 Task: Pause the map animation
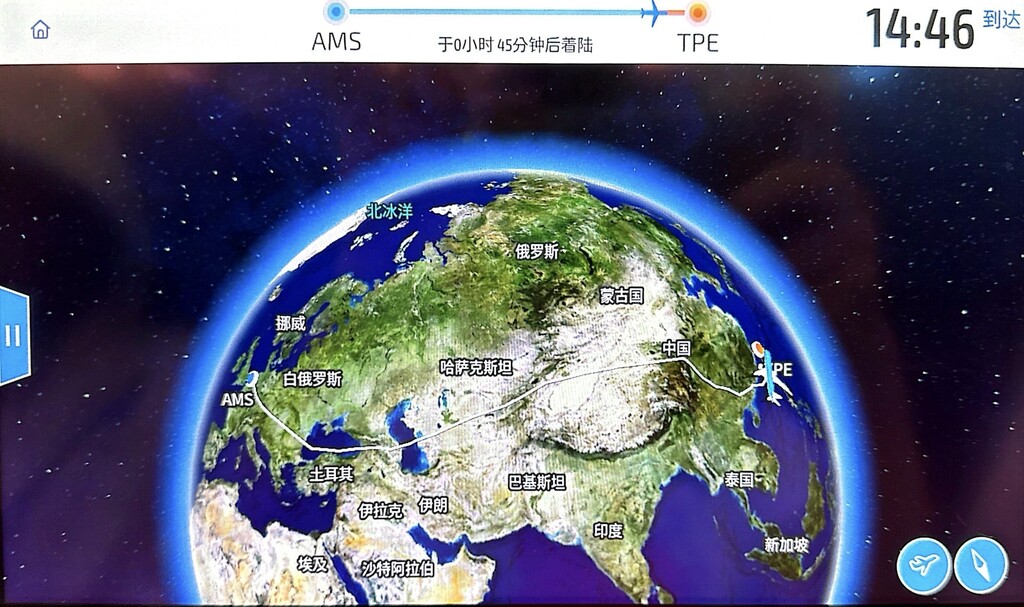13,335
